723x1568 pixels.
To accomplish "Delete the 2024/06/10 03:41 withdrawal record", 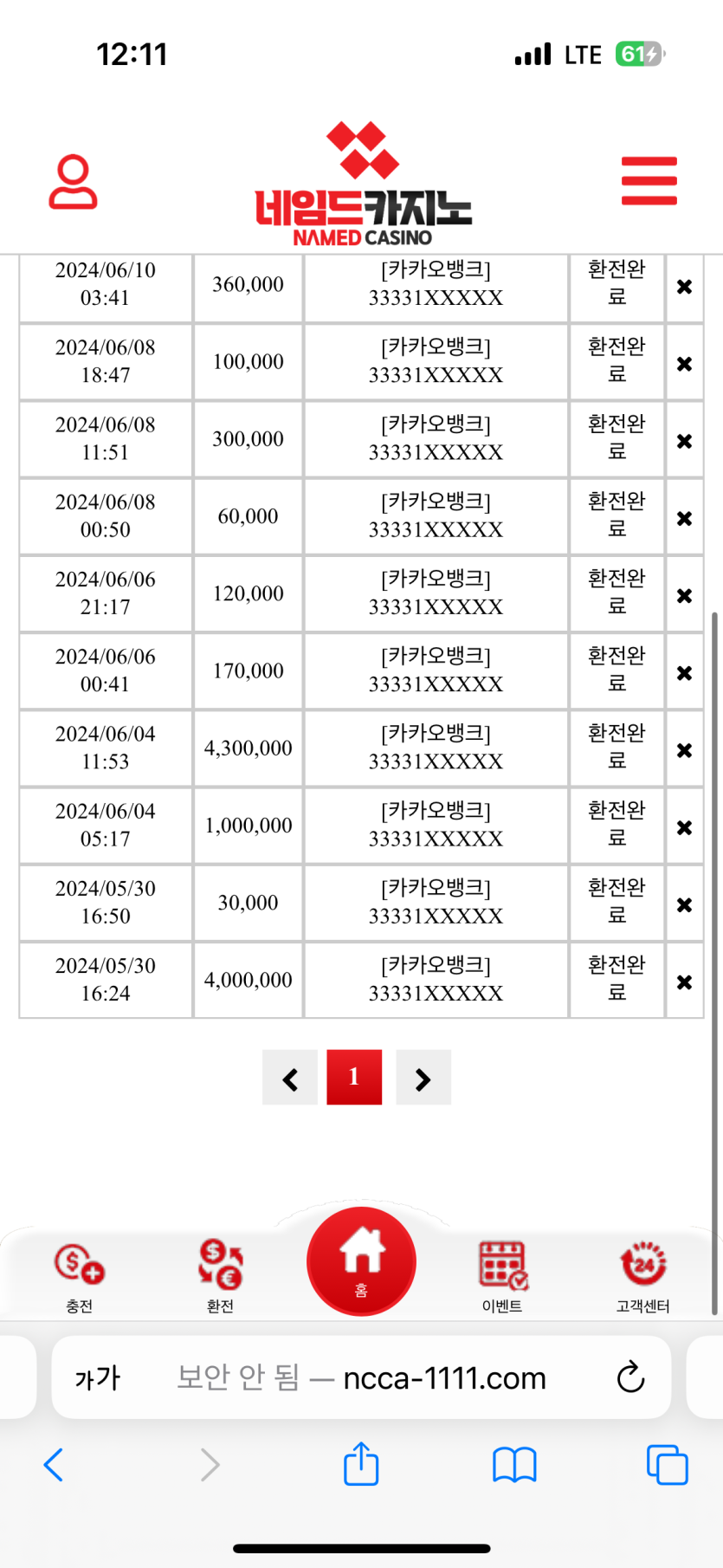I will tap(684, 287).
